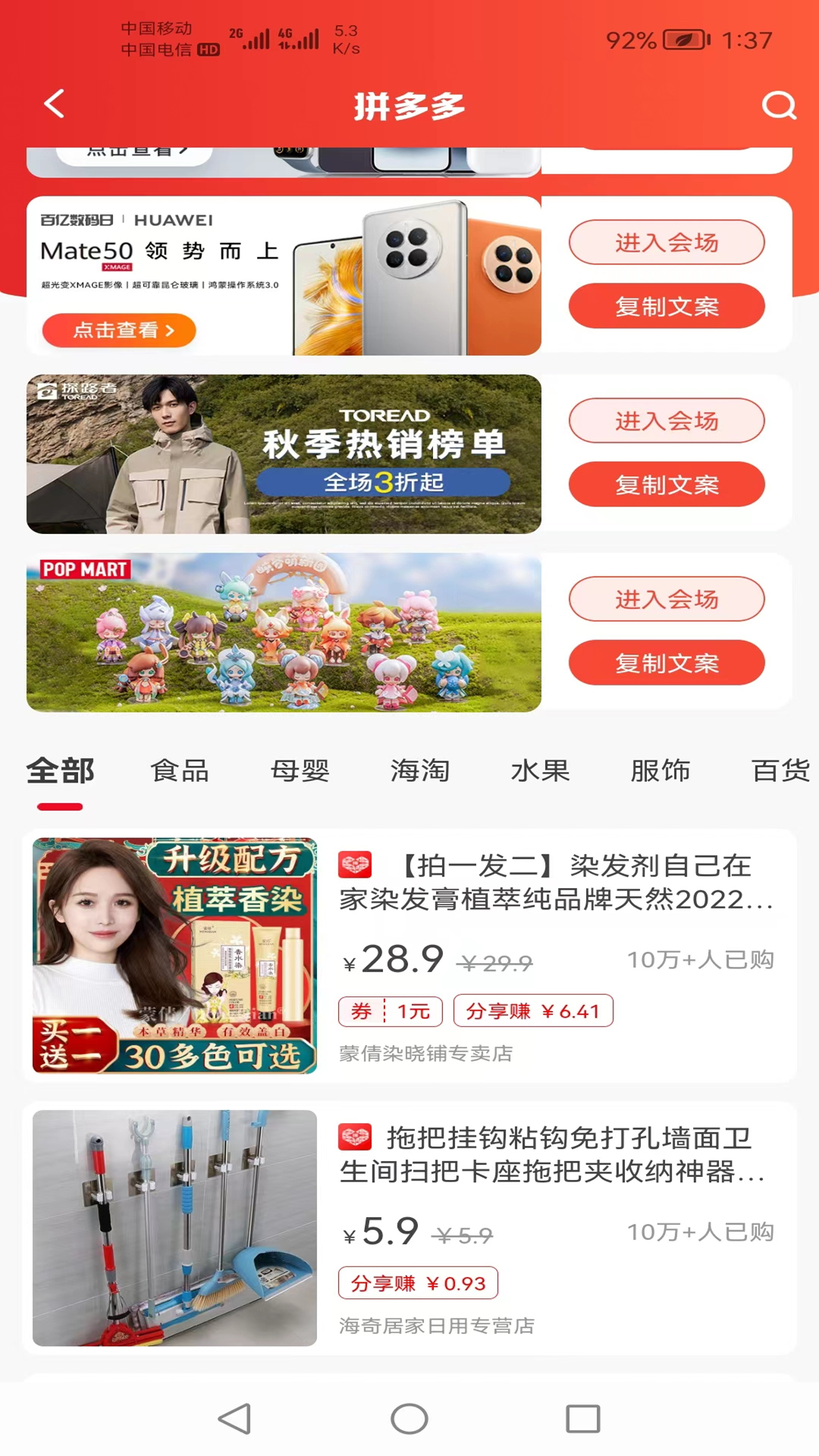Select the 母婴 category tab
Screen dimensions: 819x1456
(300, 770)
